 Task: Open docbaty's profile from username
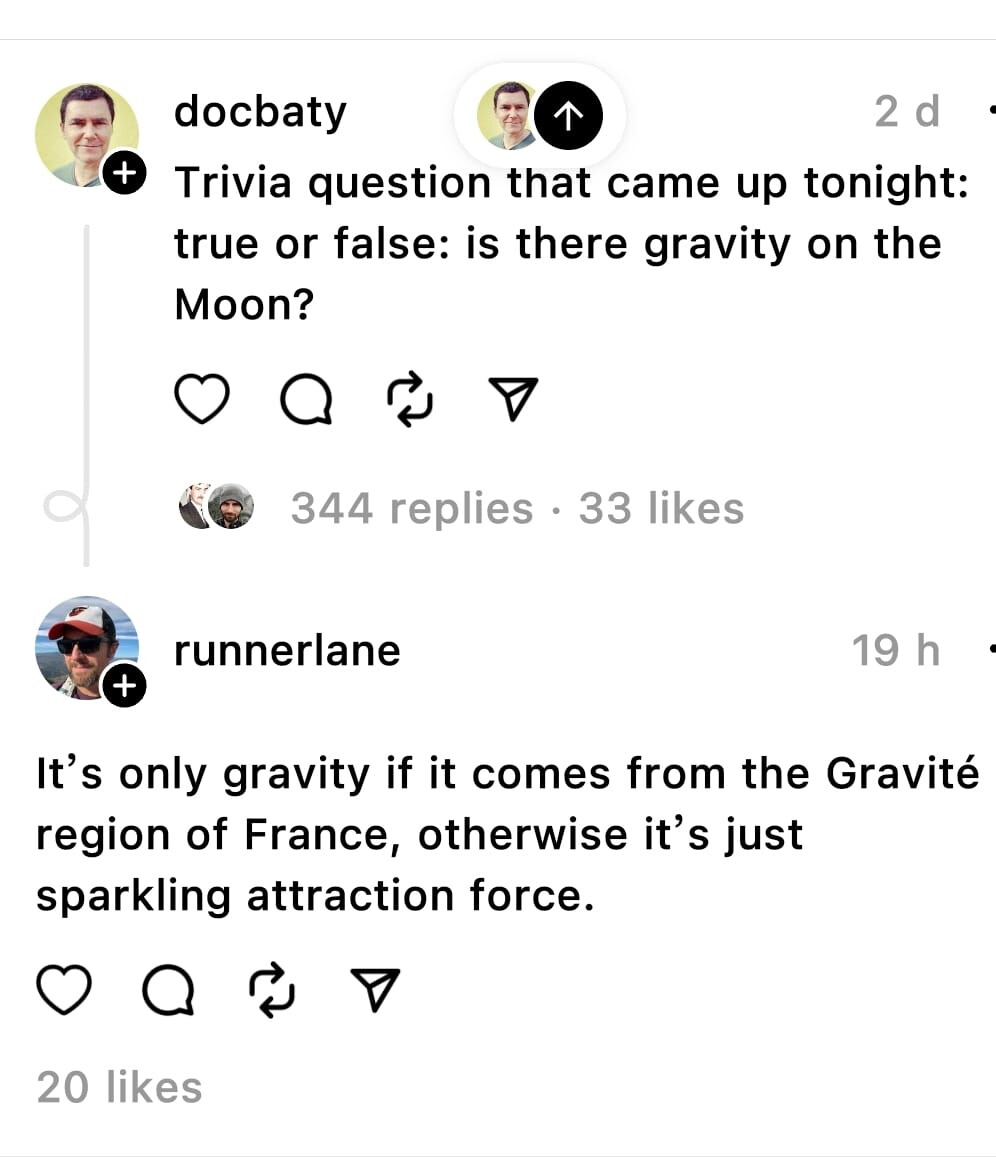(260, 112)
